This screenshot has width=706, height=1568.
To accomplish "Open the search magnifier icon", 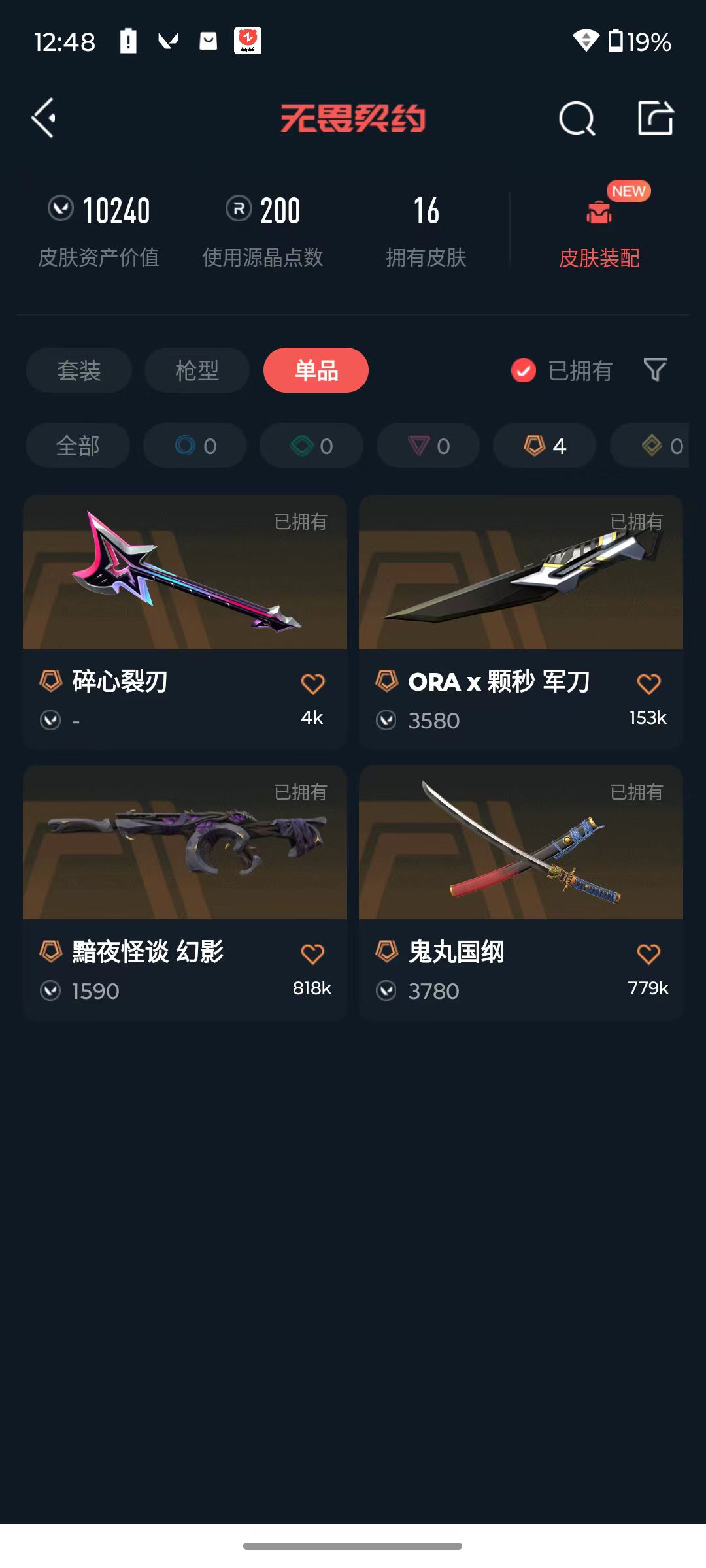I will [577, 119].
